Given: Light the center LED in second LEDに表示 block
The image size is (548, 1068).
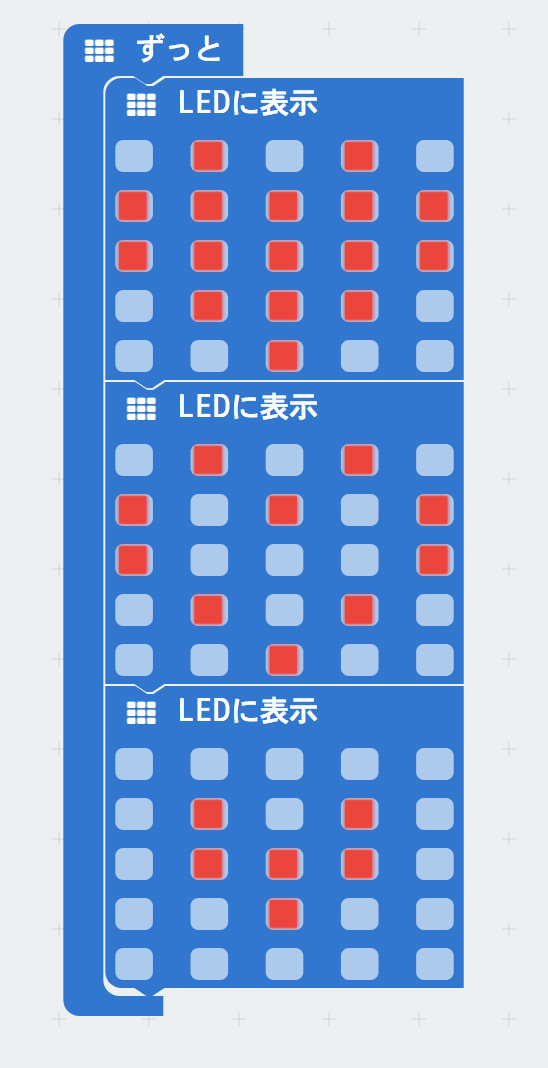Looking at the screenshot, I should point(285,560).
